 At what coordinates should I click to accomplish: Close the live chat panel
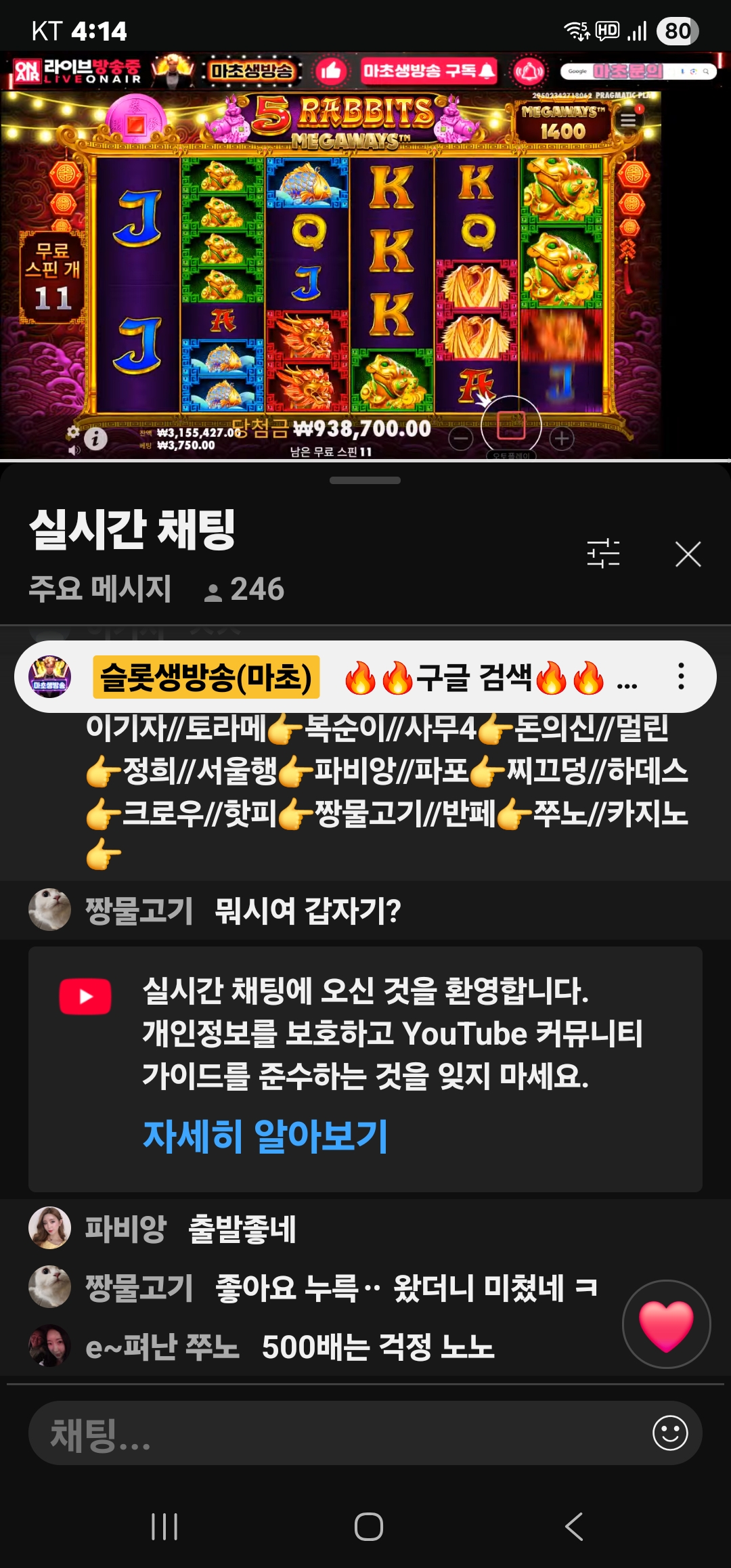[688, 554]
